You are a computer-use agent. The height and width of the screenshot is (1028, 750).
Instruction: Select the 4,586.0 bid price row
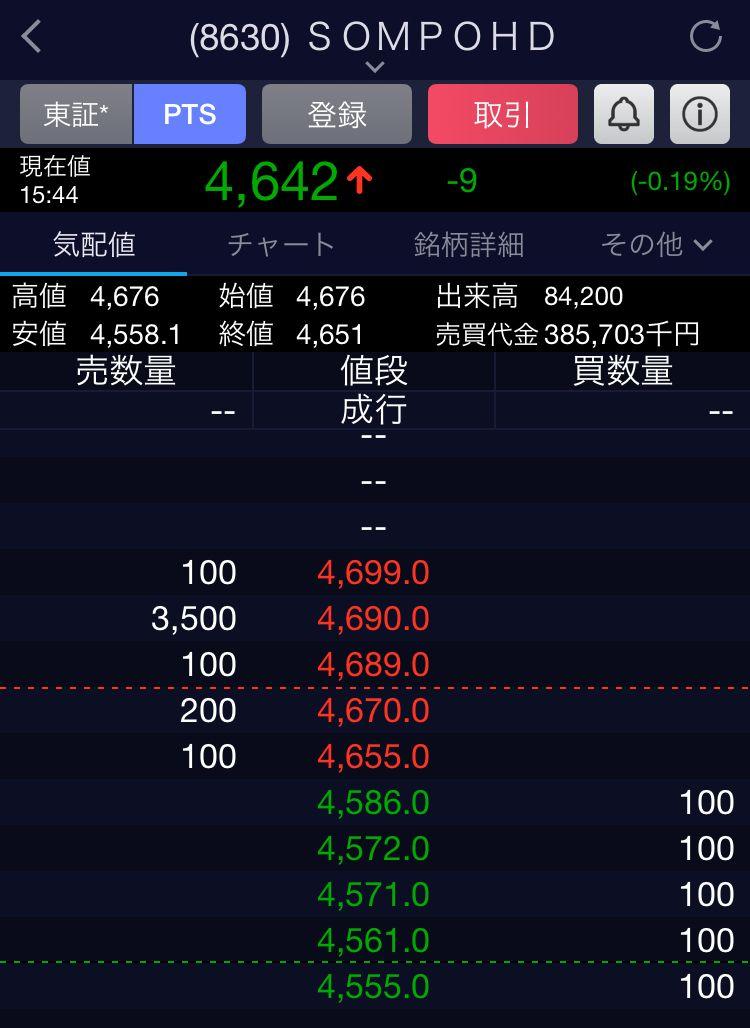(x=373, y=803)
